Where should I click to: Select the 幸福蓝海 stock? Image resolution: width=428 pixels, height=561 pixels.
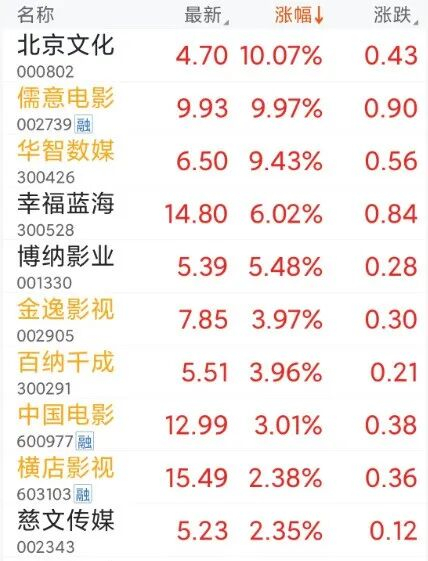click(214, 214)
